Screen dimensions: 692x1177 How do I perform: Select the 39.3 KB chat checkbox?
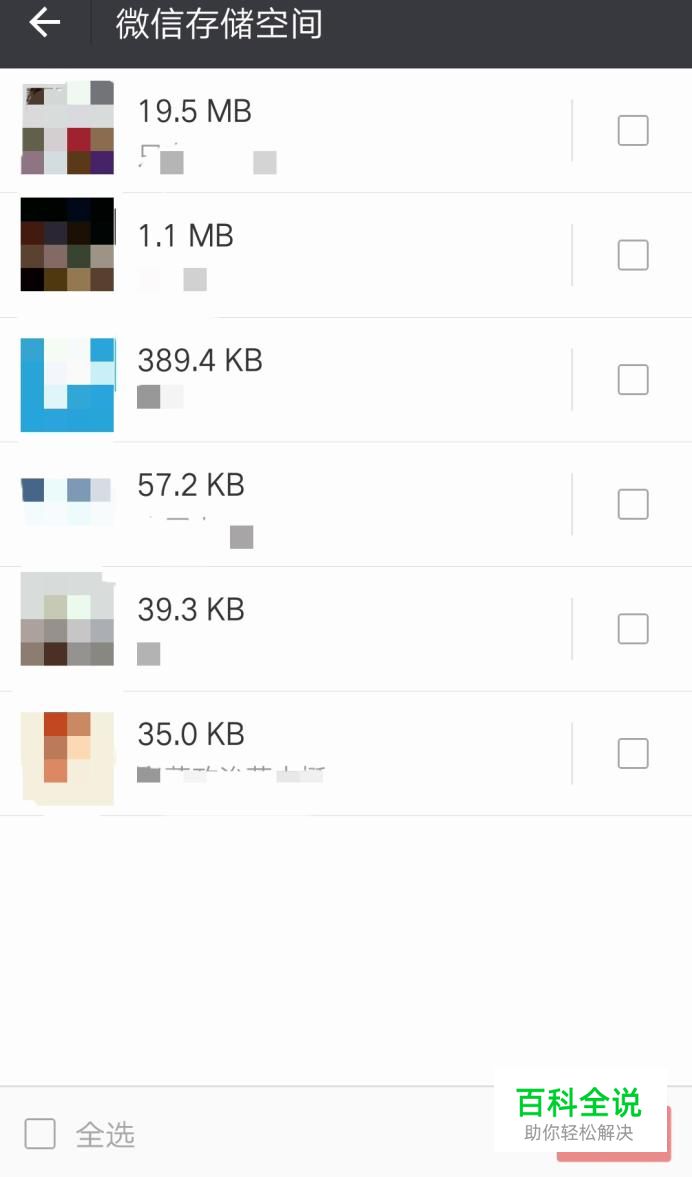[x=632, y=629]
